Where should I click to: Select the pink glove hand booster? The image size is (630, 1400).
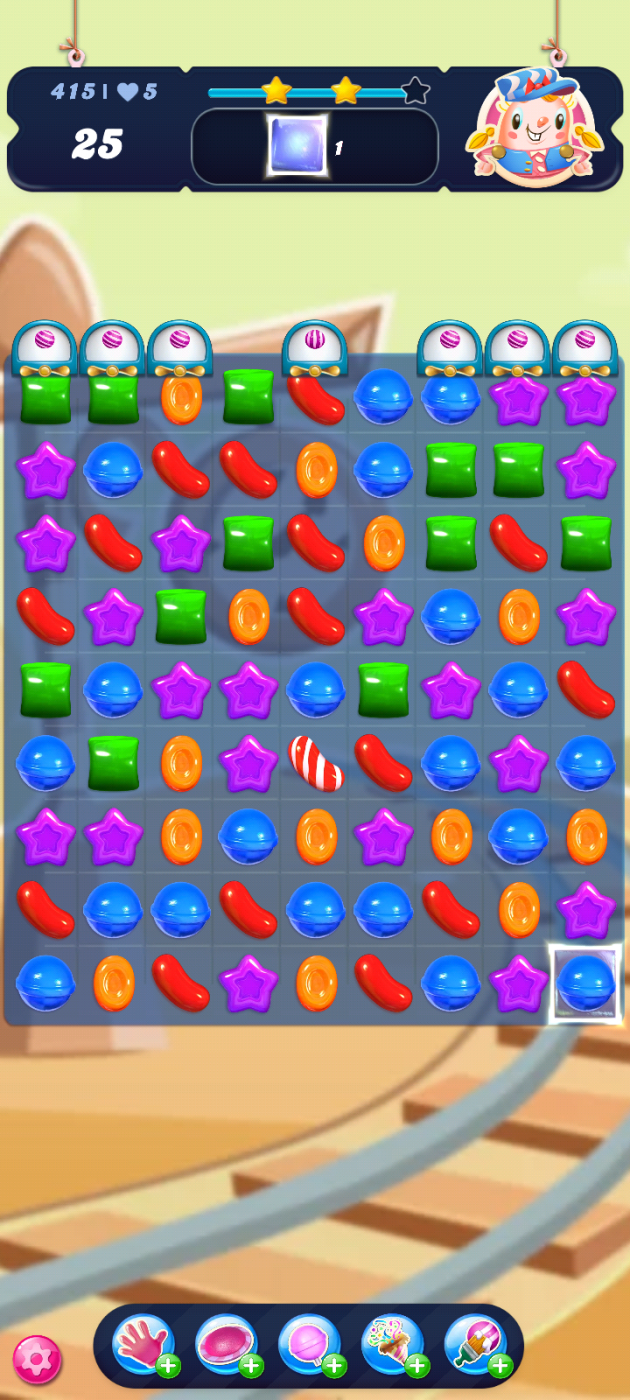click(143, 1344)
